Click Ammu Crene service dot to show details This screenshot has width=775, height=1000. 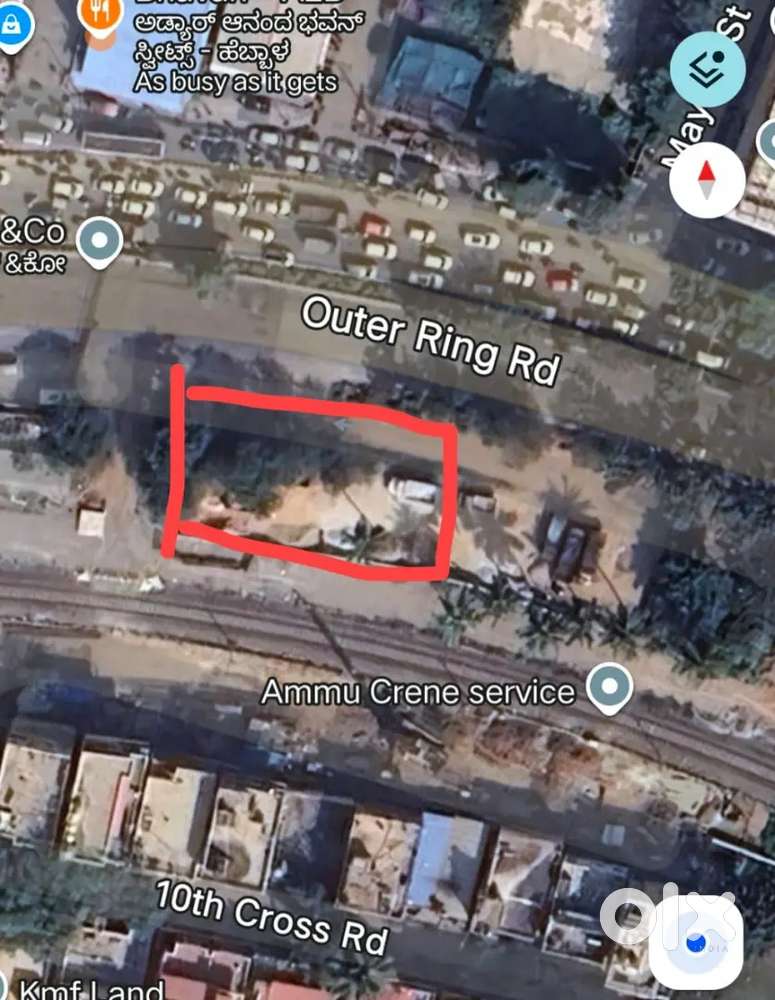click(x=609, y=688)
